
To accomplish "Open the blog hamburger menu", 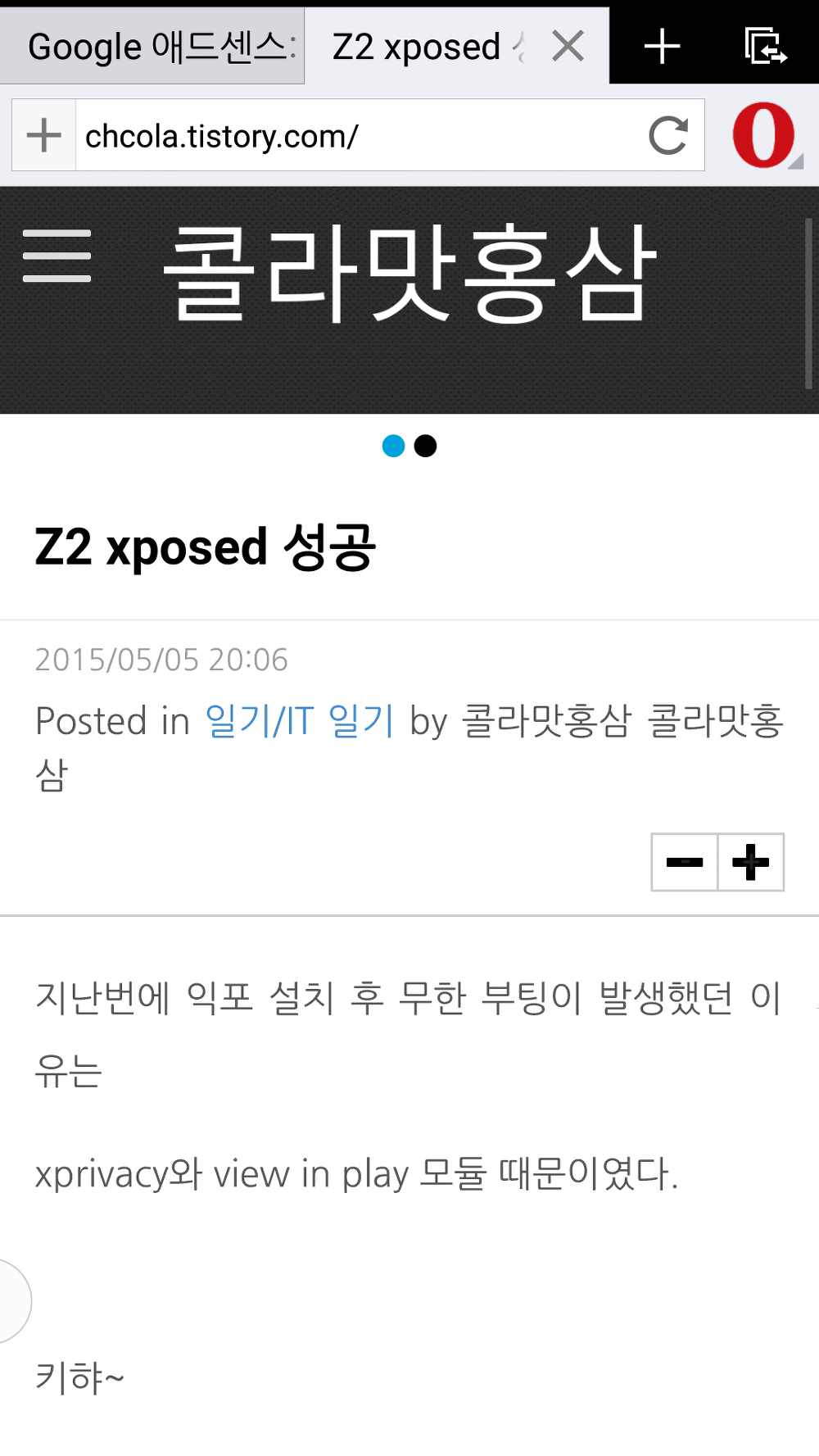I will (57, 256).
